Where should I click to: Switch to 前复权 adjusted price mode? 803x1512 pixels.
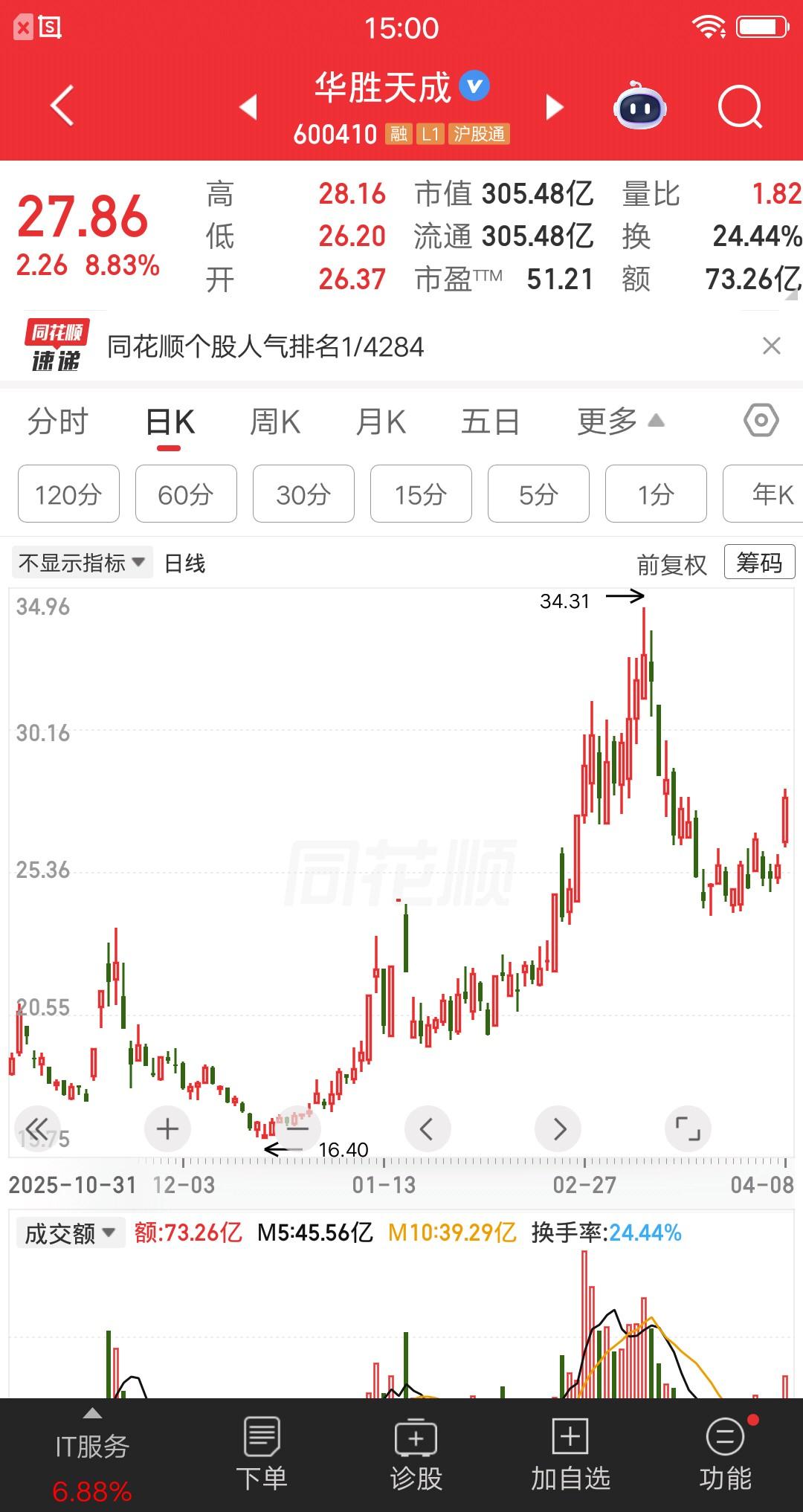pos(671,563)
